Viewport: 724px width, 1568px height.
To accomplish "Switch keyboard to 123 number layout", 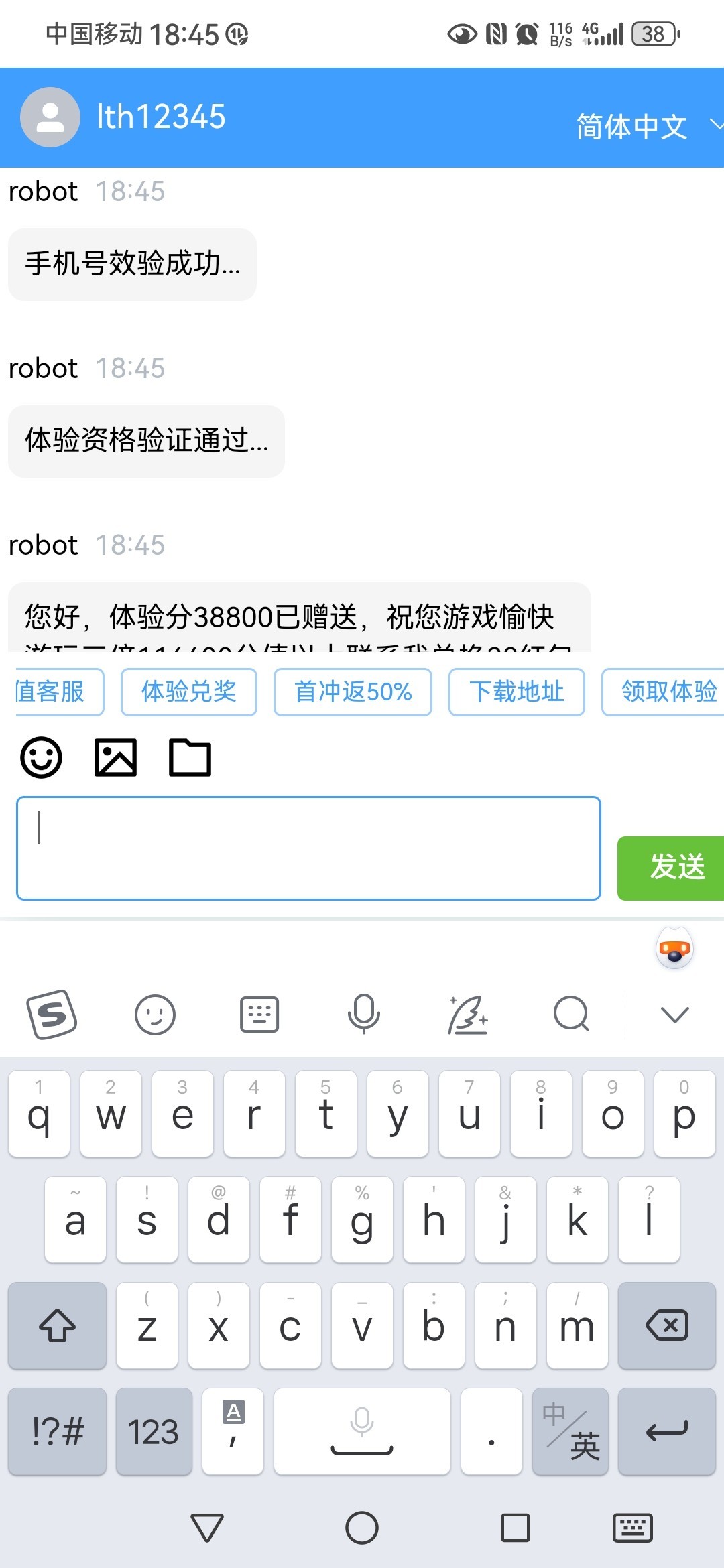I will pyautogui.click(x=154, y=1431).
